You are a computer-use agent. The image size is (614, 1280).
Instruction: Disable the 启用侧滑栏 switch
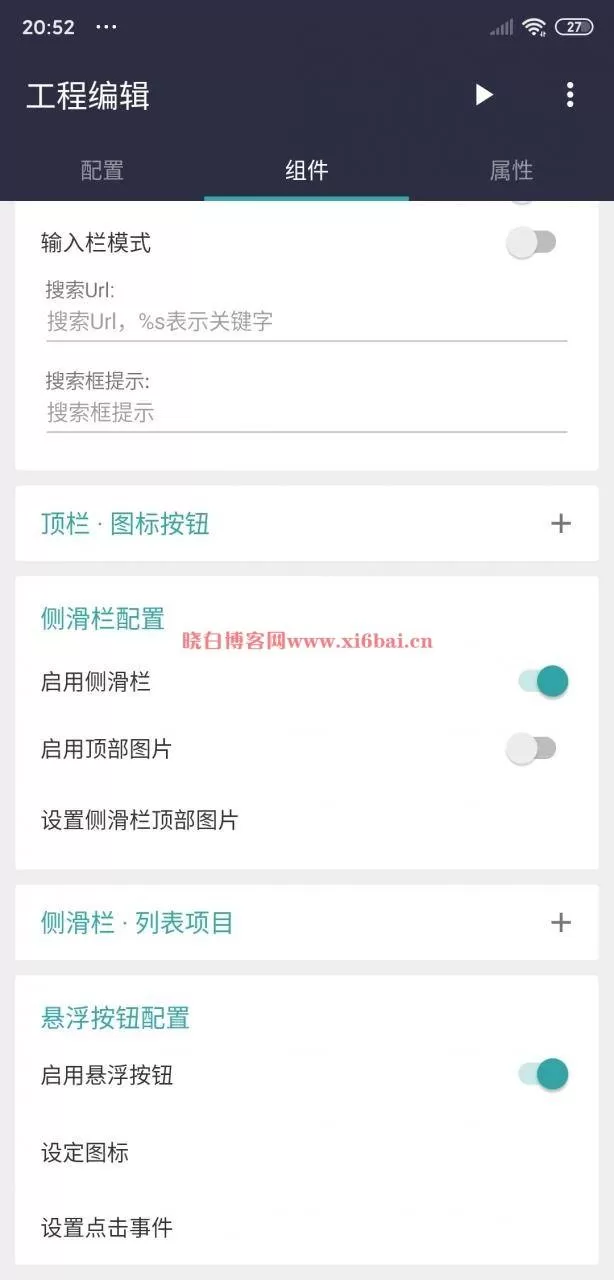543,682
